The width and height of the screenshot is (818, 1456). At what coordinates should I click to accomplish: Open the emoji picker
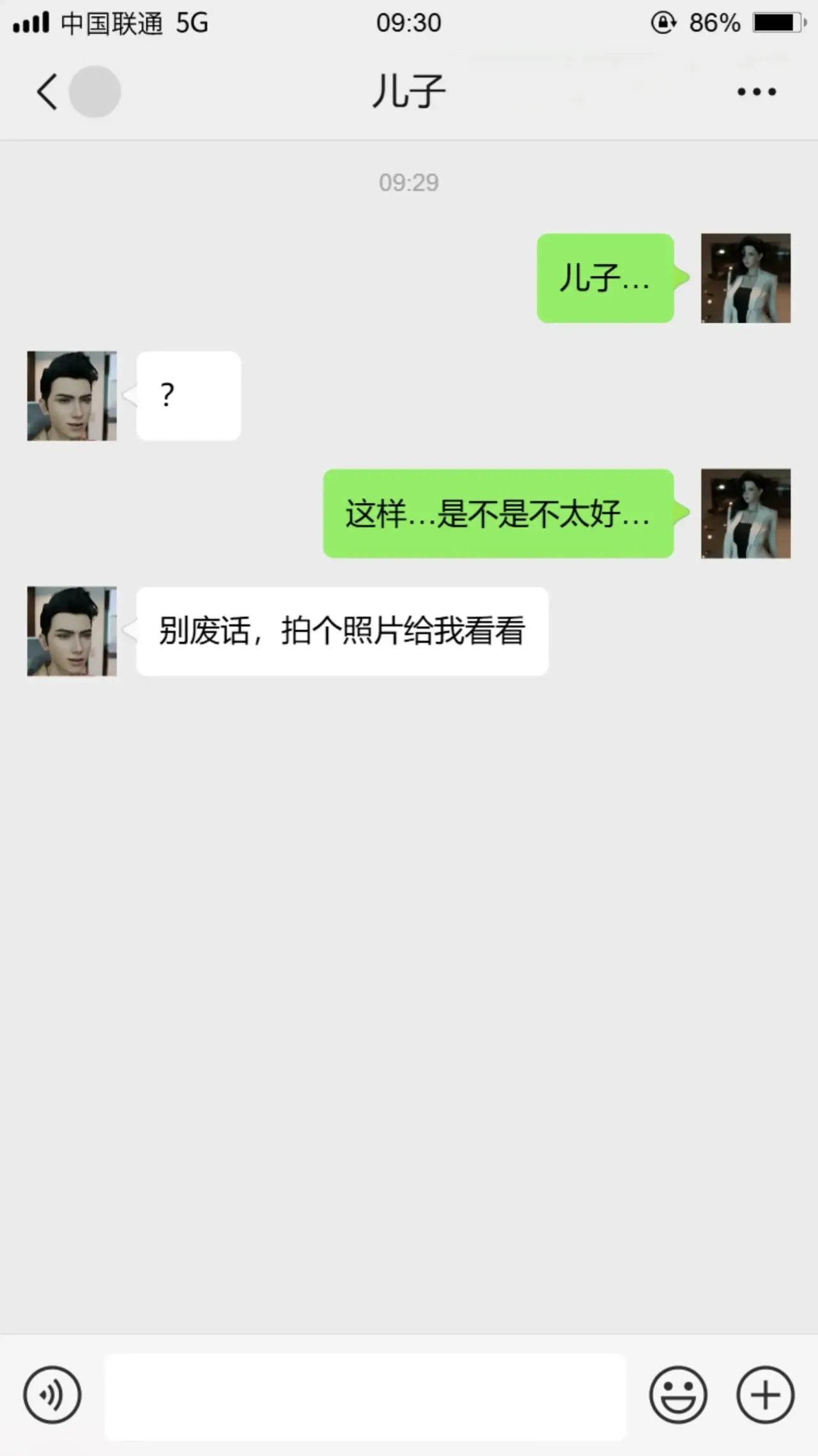click(x=678, y=1395)
